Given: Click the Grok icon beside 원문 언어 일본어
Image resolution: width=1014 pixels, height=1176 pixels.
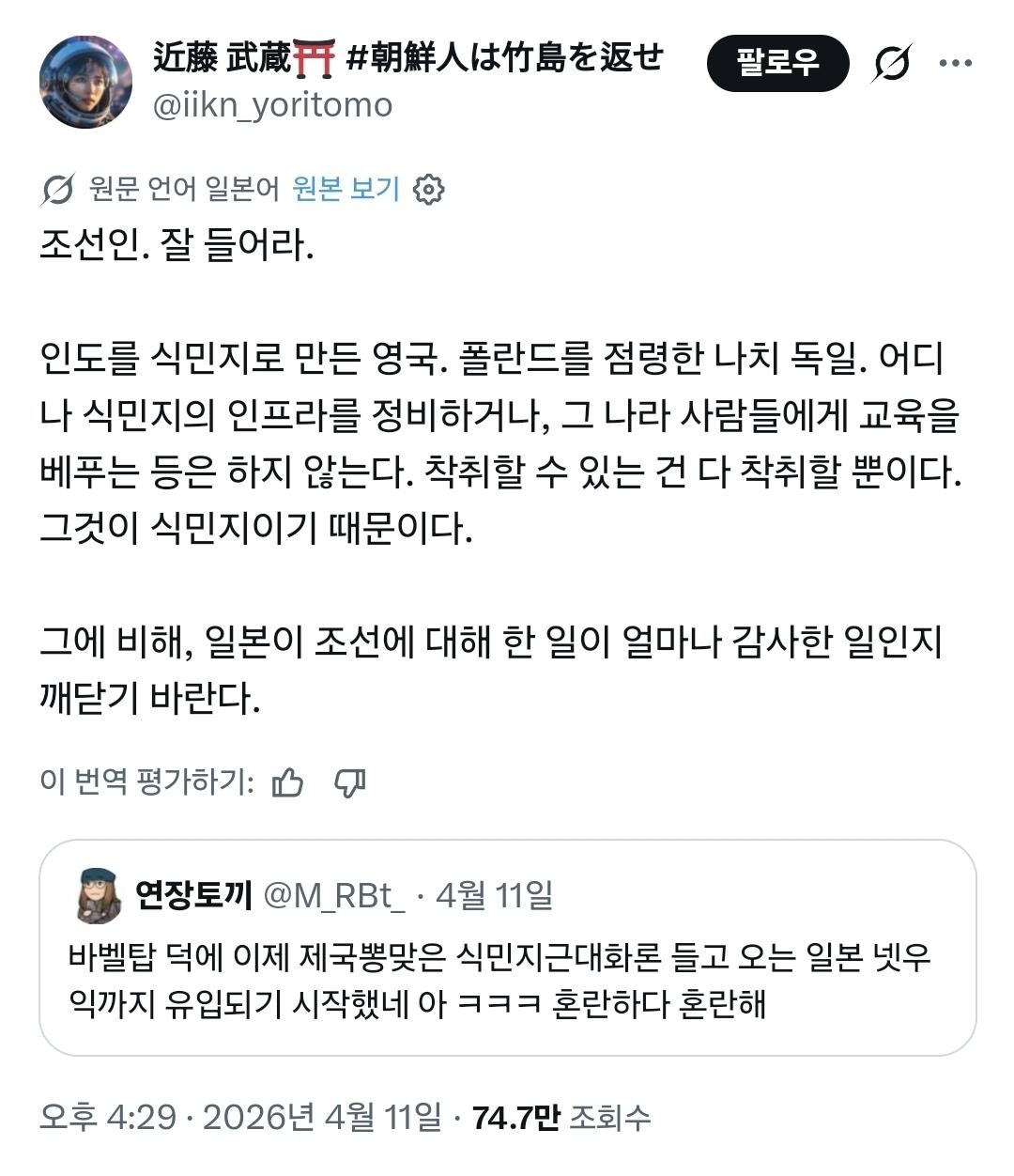Looking at the screenshot, I should (56, 189).
